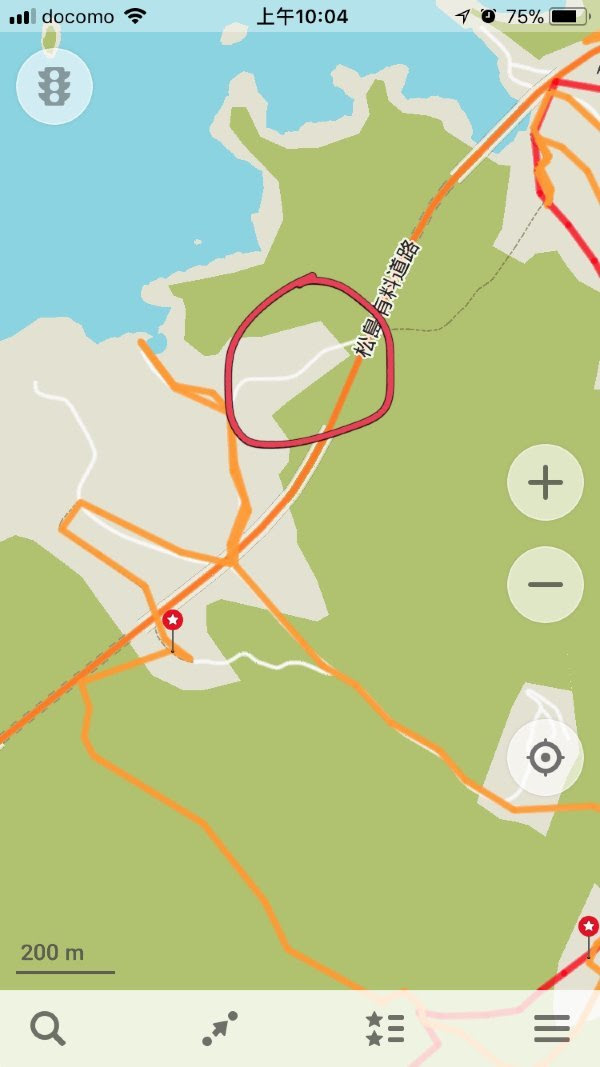The image size is (600, 1067).
Task: Open search from the bottom bar
Action: click(x=47, y=1028)
